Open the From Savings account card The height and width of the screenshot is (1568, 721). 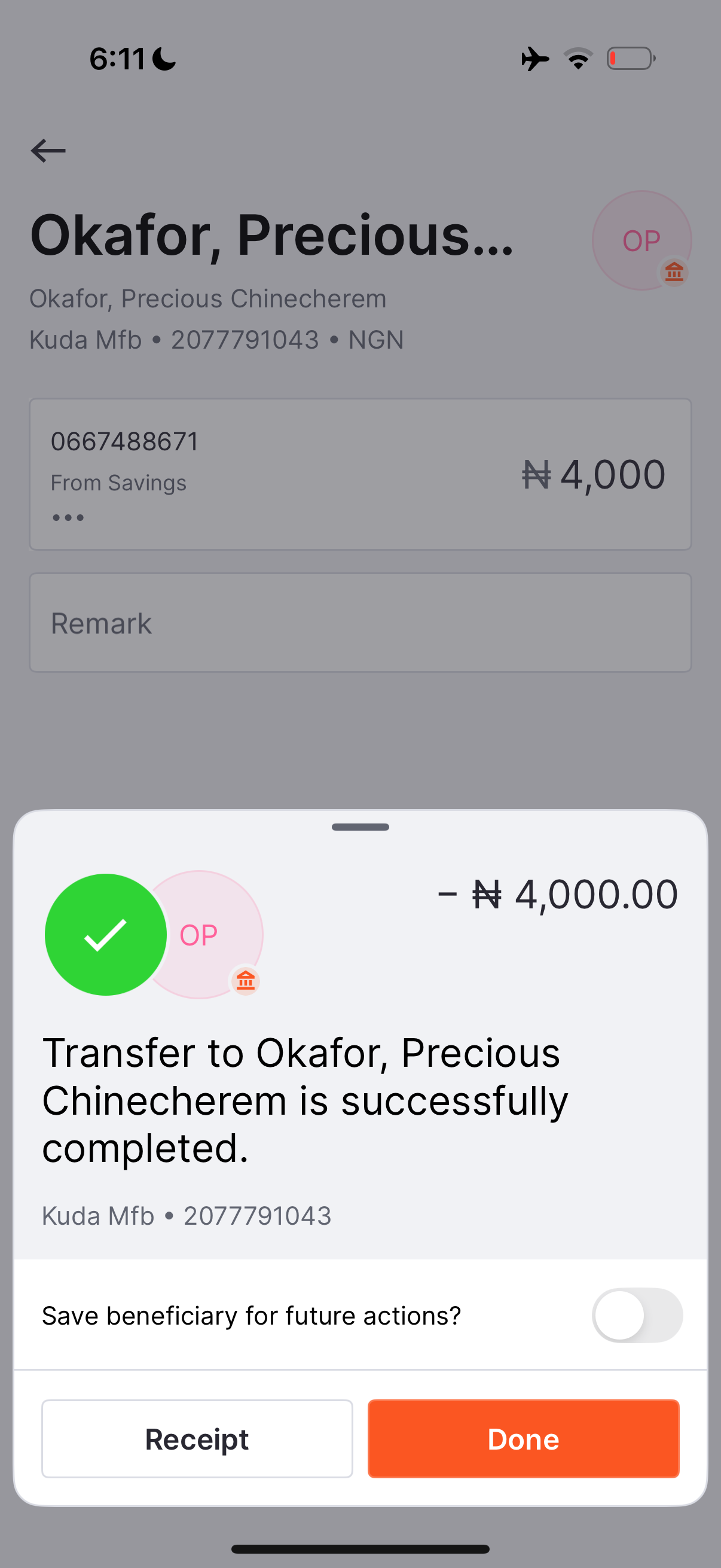pyautogui.click(x=360, y=474)
